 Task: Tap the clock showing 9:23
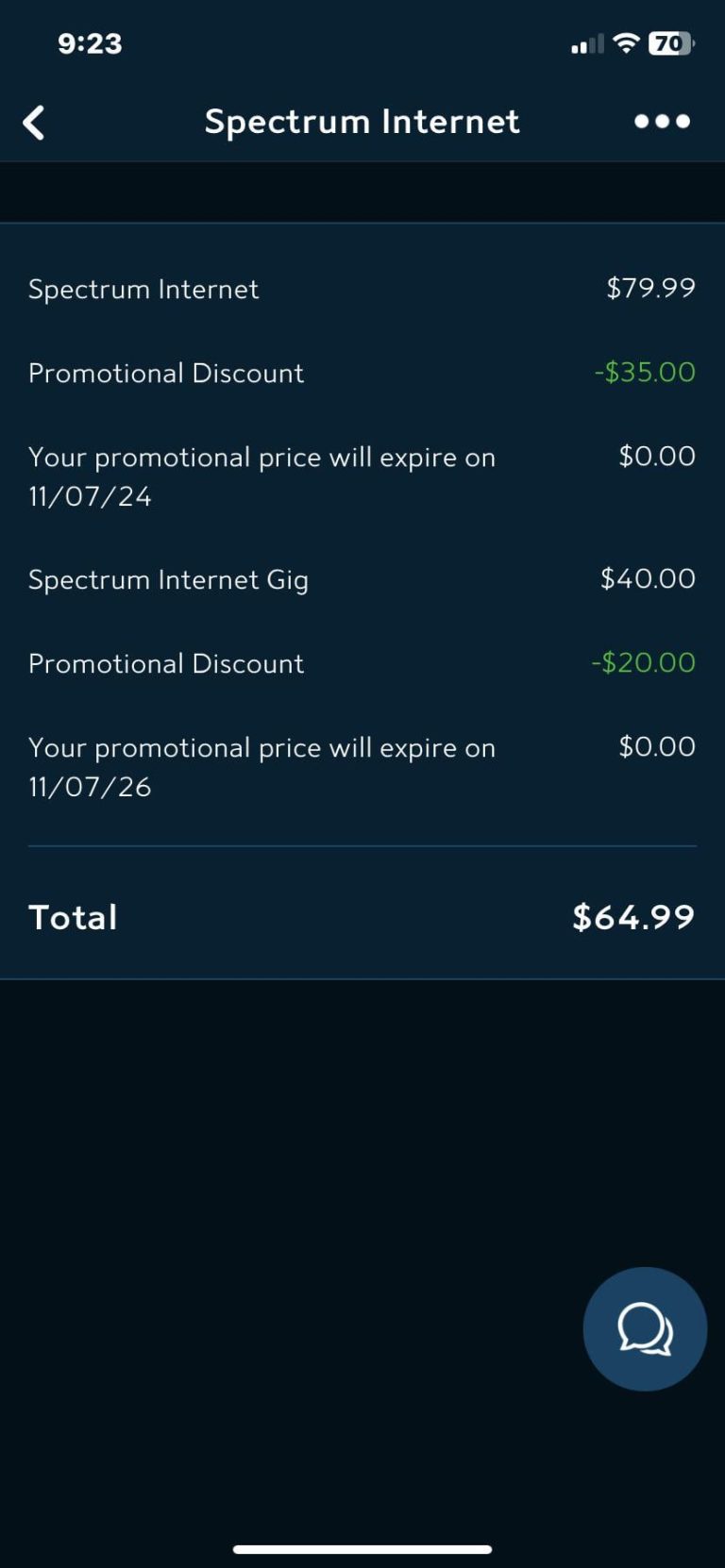pyautogui.click(x=91, y=42)
